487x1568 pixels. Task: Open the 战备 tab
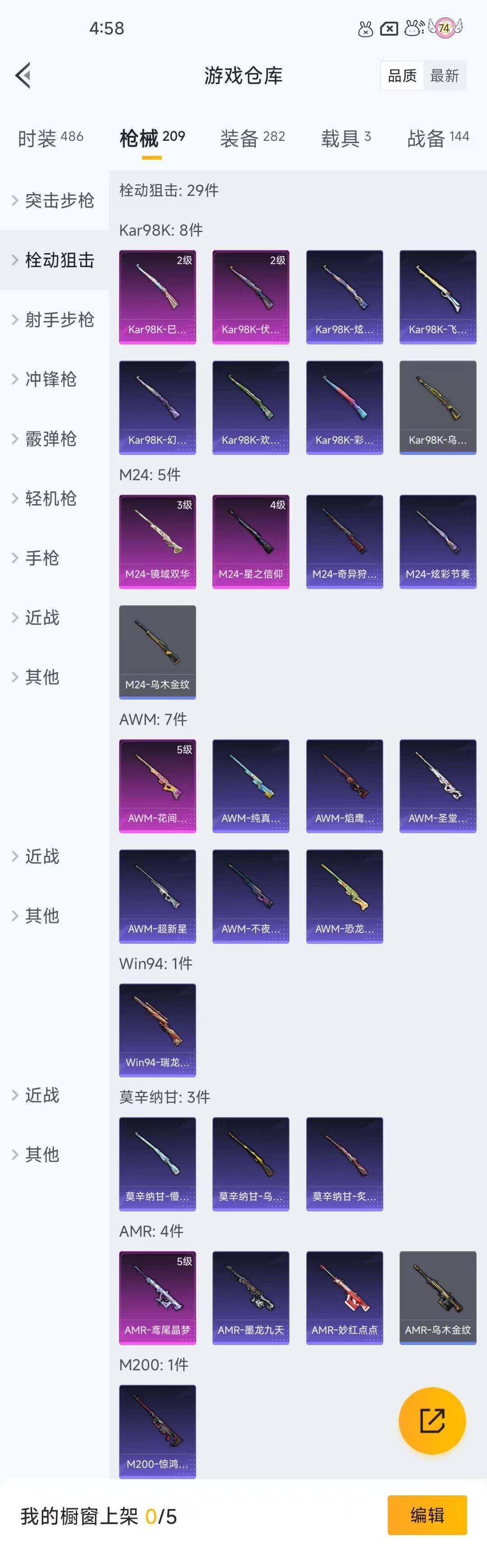(x=438, y=138)
